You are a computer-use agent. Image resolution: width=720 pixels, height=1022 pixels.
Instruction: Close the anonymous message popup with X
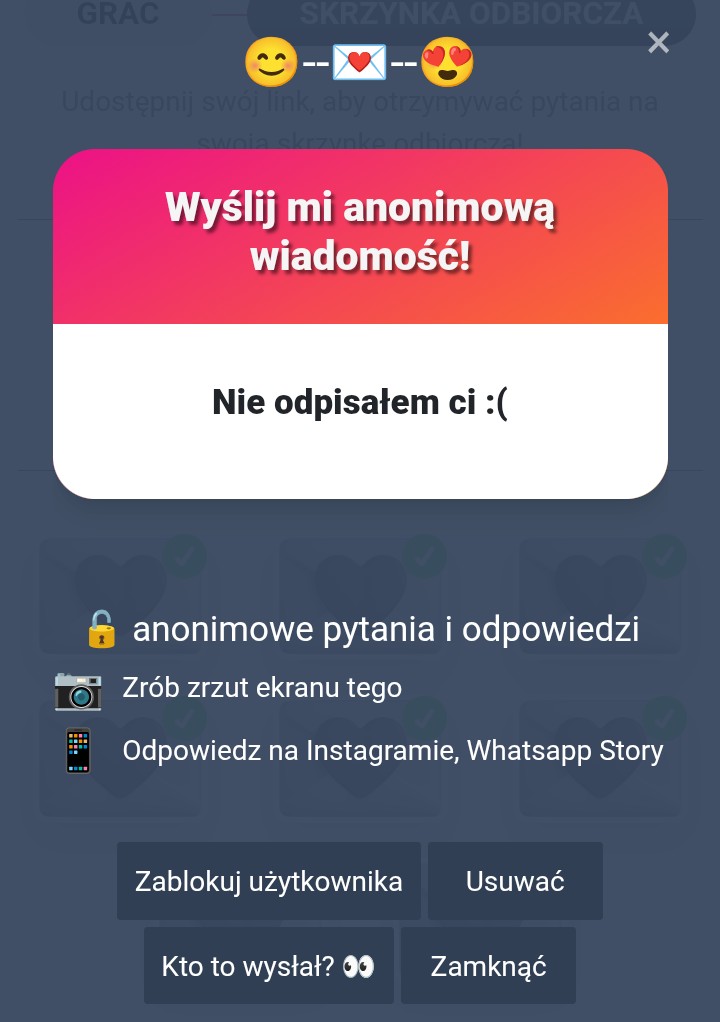[658, 42]
